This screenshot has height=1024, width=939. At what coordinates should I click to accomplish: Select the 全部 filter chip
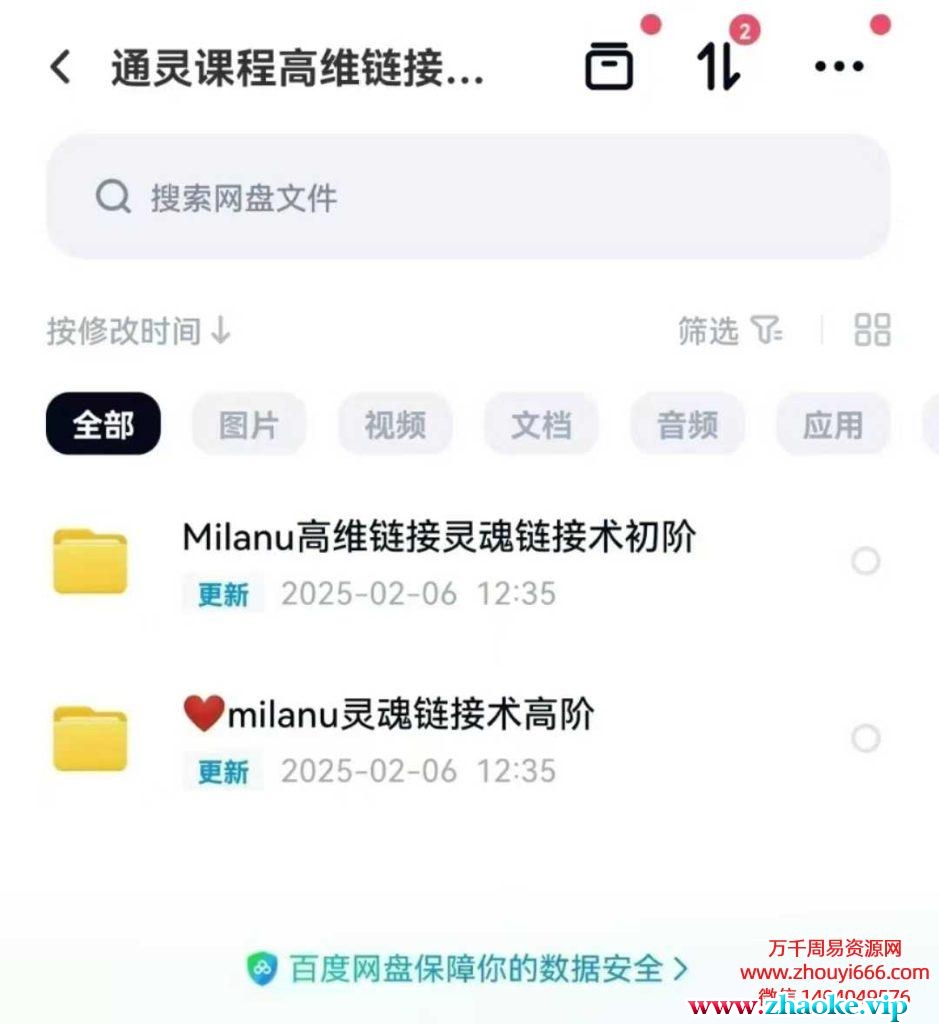(103, 424)
